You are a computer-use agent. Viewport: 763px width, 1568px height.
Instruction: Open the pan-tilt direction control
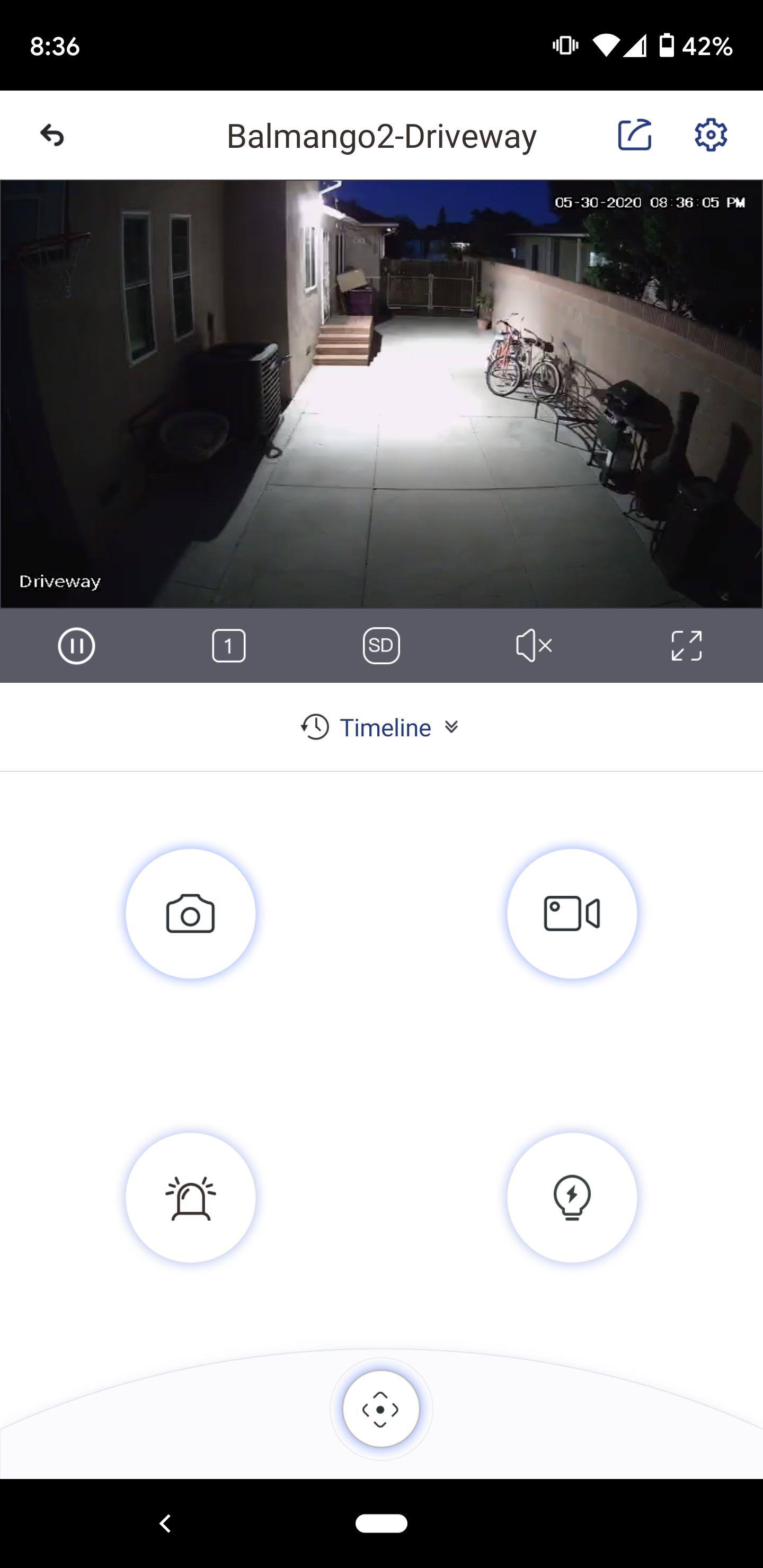click(380, 1409)
